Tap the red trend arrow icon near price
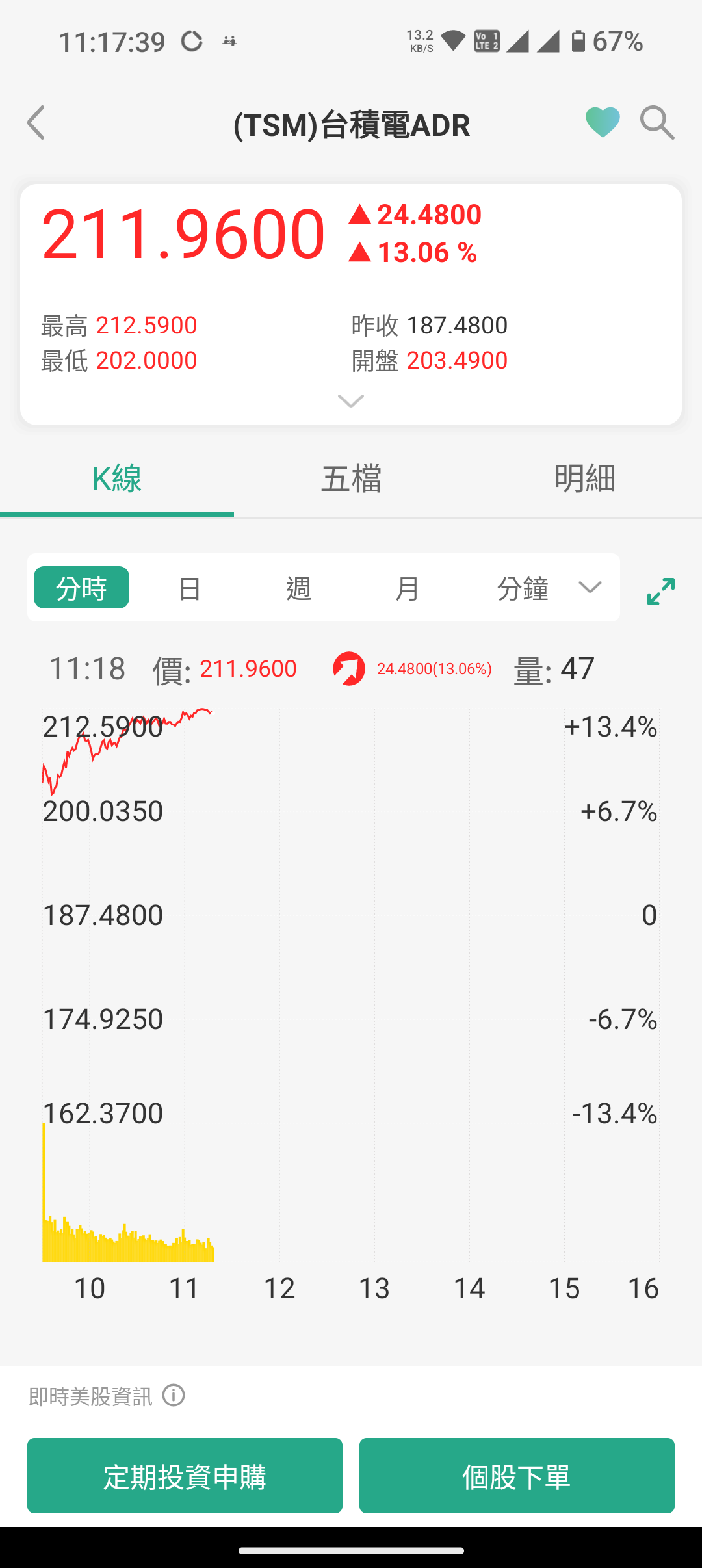 tap(349, 668)
